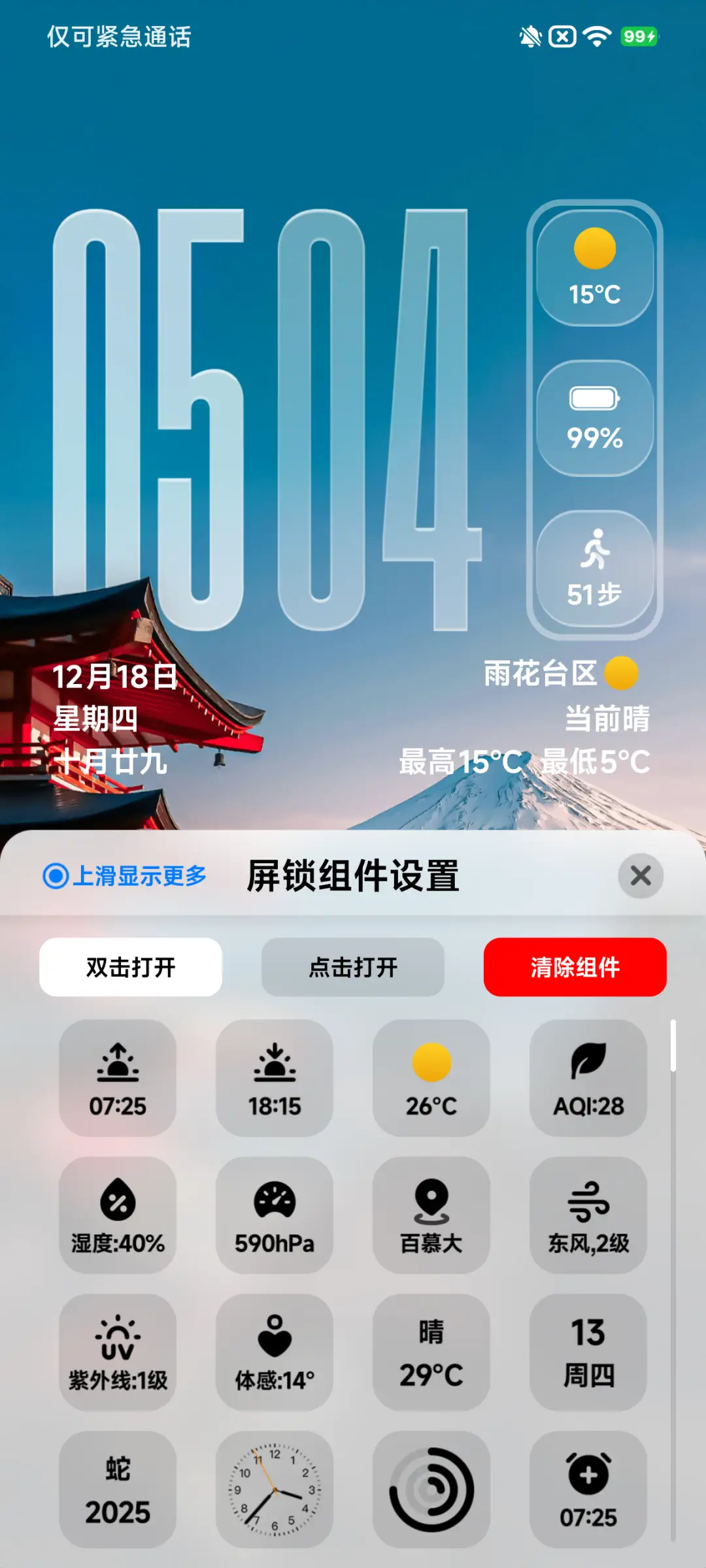Close the 屏锁组件设置 panel
Screen dimensions: 706x1568
pos(639,875)
